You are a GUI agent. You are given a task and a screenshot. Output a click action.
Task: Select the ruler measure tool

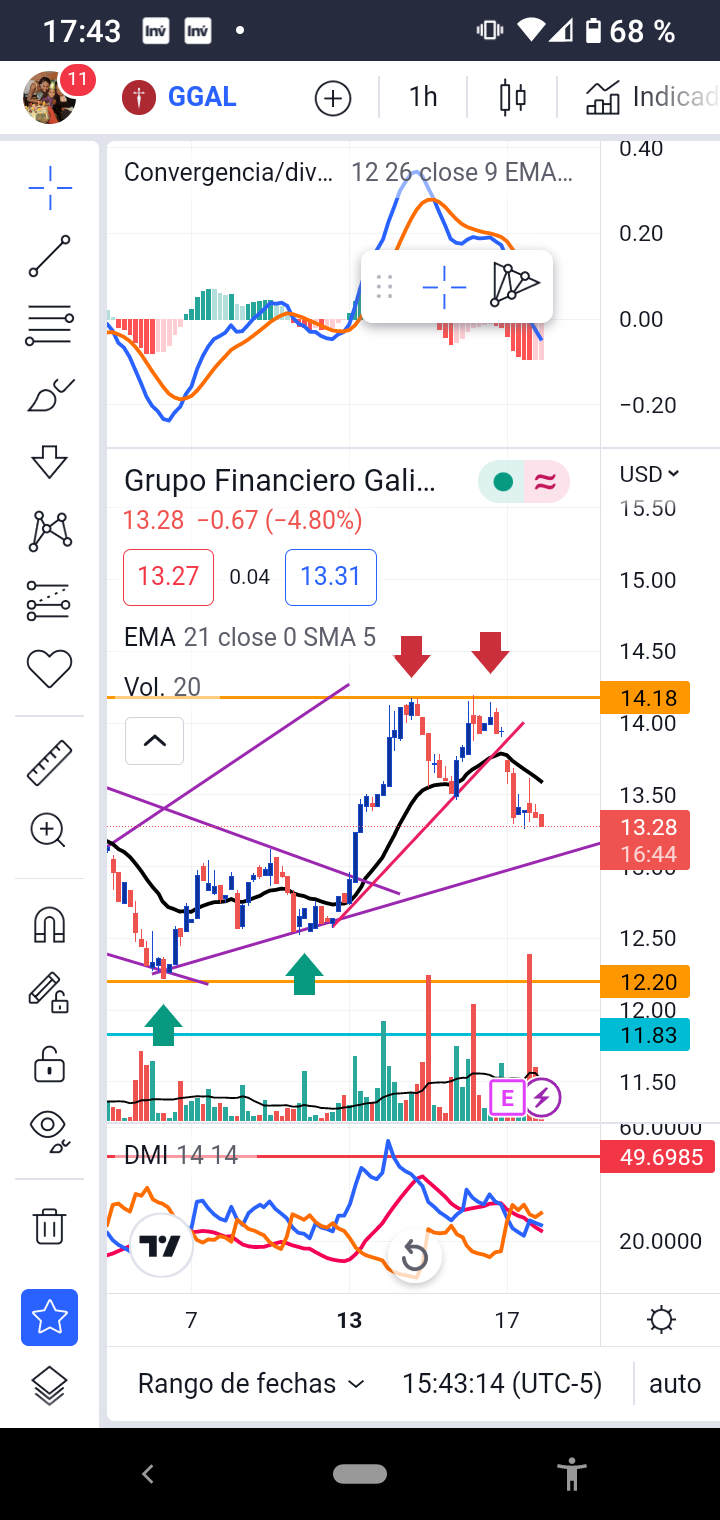click(x=49, y=762)
